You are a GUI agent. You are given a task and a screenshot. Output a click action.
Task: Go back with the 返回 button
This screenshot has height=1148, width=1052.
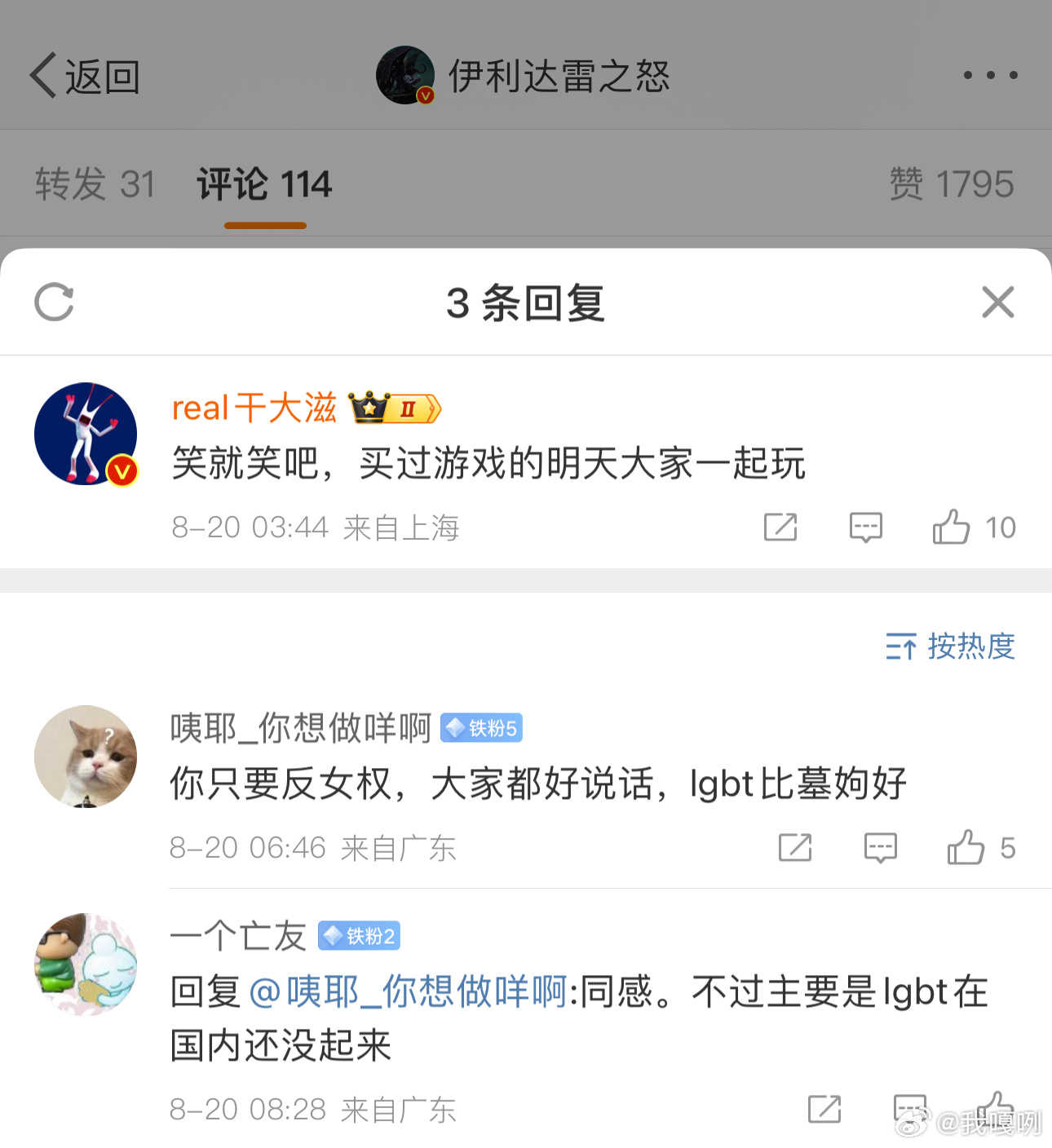pos(85,77)
